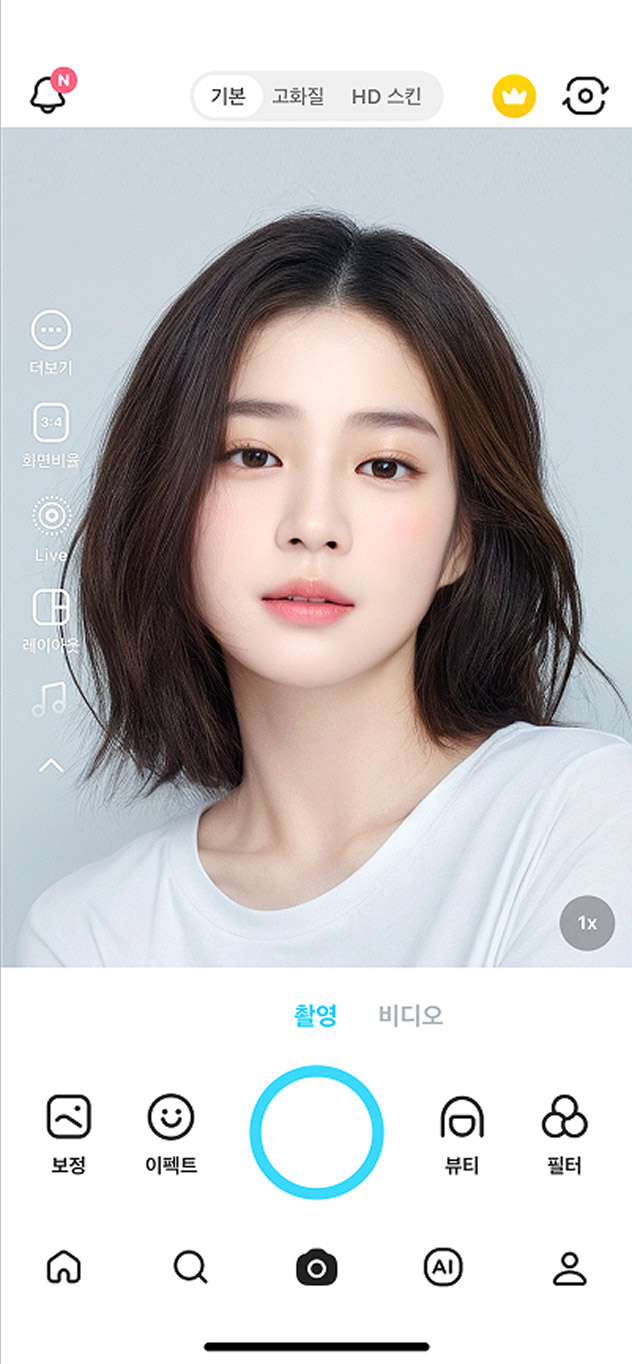The image size is (632, 1364).
Task: Go to the AI tab
Action: click(443, 1268)
